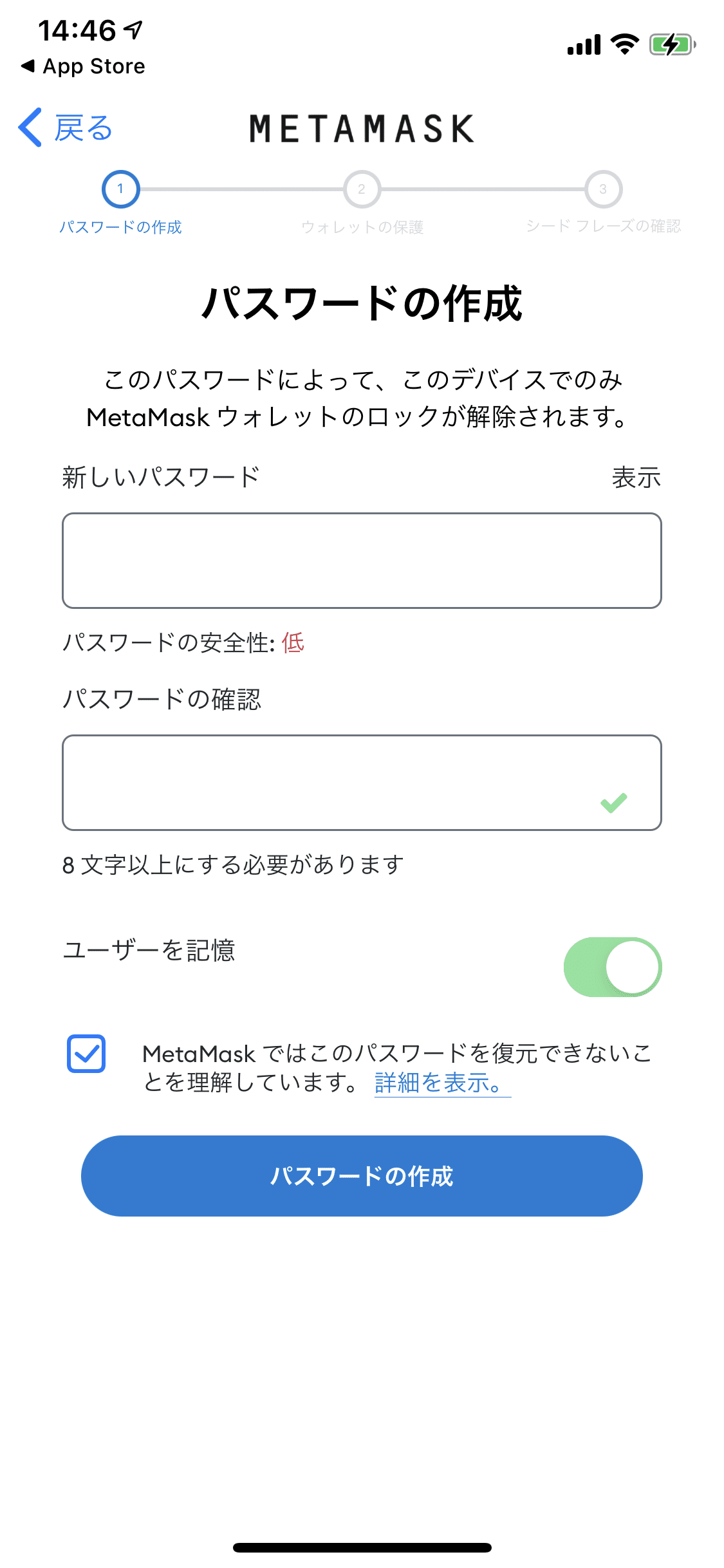Click step 2 circle ウォレットの保護
724x1568 pixels.
coord(362,190)
